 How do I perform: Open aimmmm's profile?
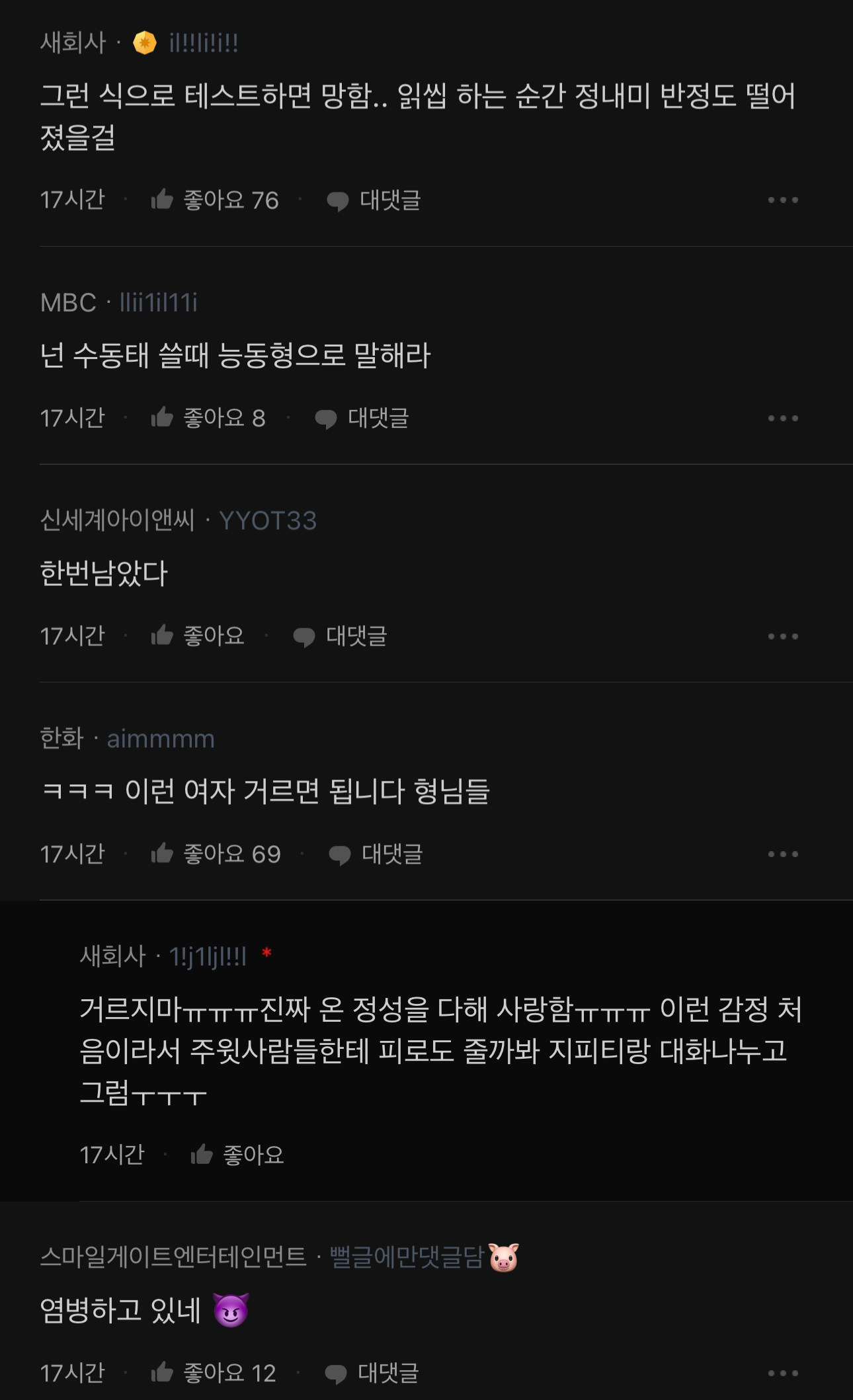coord(161,739)
